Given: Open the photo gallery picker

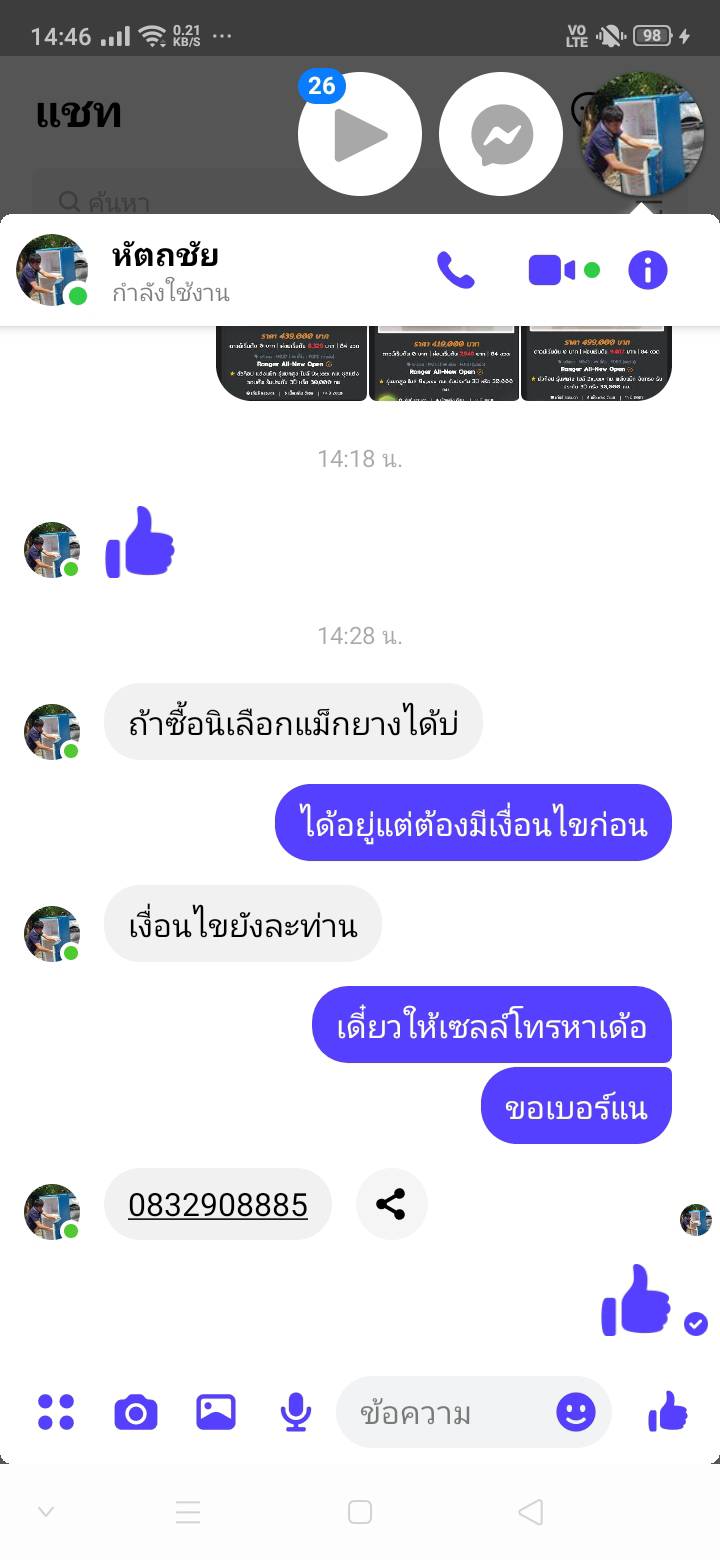Looking at the screenshot, I should point(216,1412).
